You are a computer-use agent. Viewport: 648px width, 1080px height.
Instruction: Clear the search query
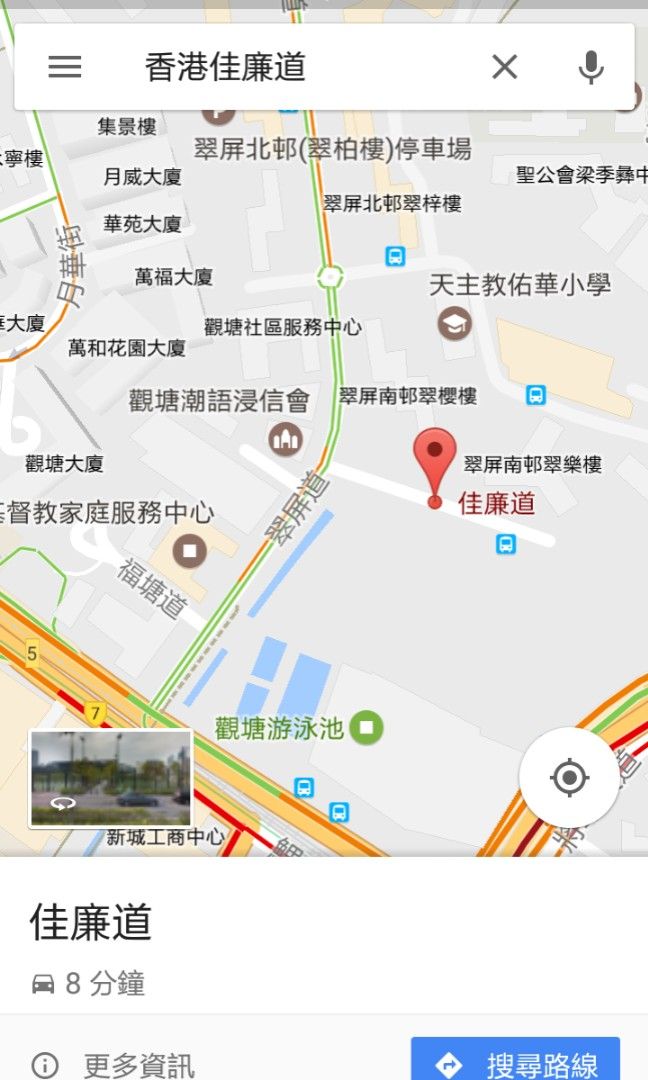click(x=505, y=67)
